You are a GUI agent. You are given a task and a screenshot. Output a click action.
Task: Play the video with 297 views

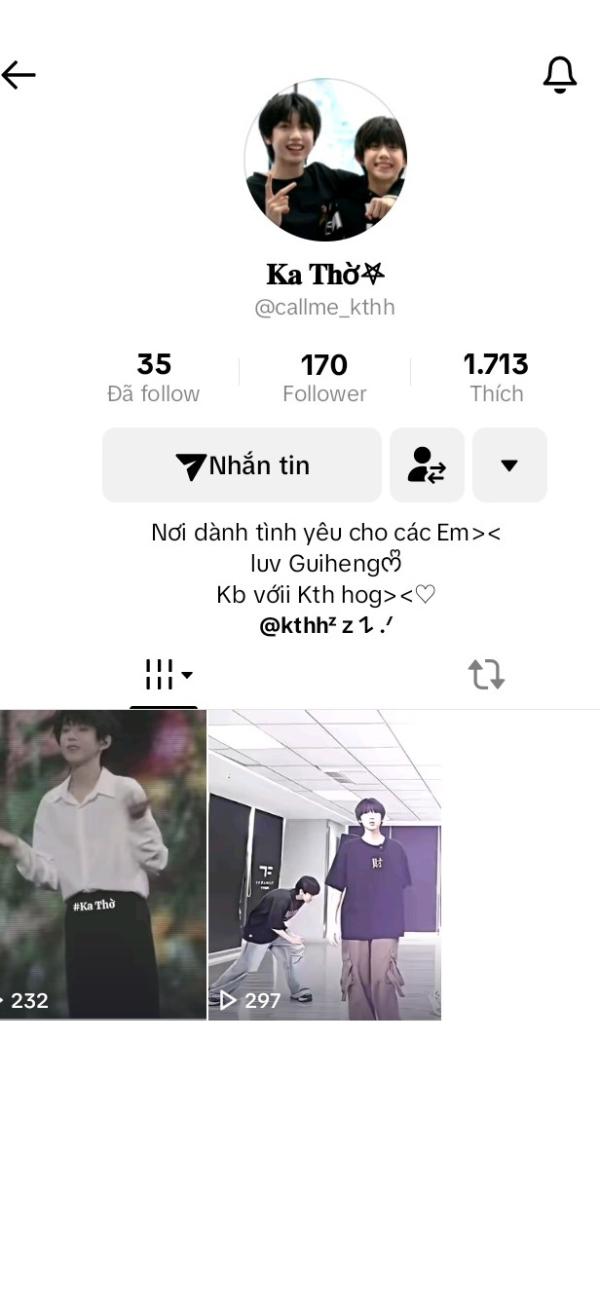click(x=324, y=865)
